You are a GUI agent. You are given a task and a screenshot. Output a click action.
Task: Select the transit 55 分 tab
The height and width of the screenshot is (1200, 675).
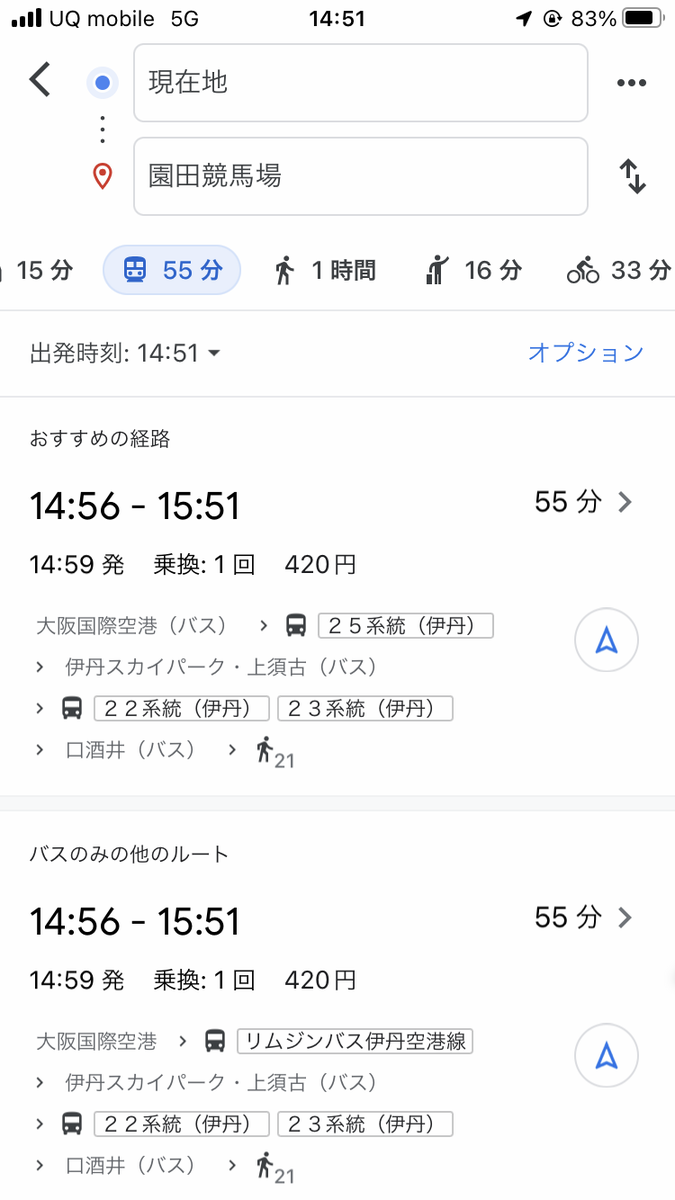click(x=172, y=270)
